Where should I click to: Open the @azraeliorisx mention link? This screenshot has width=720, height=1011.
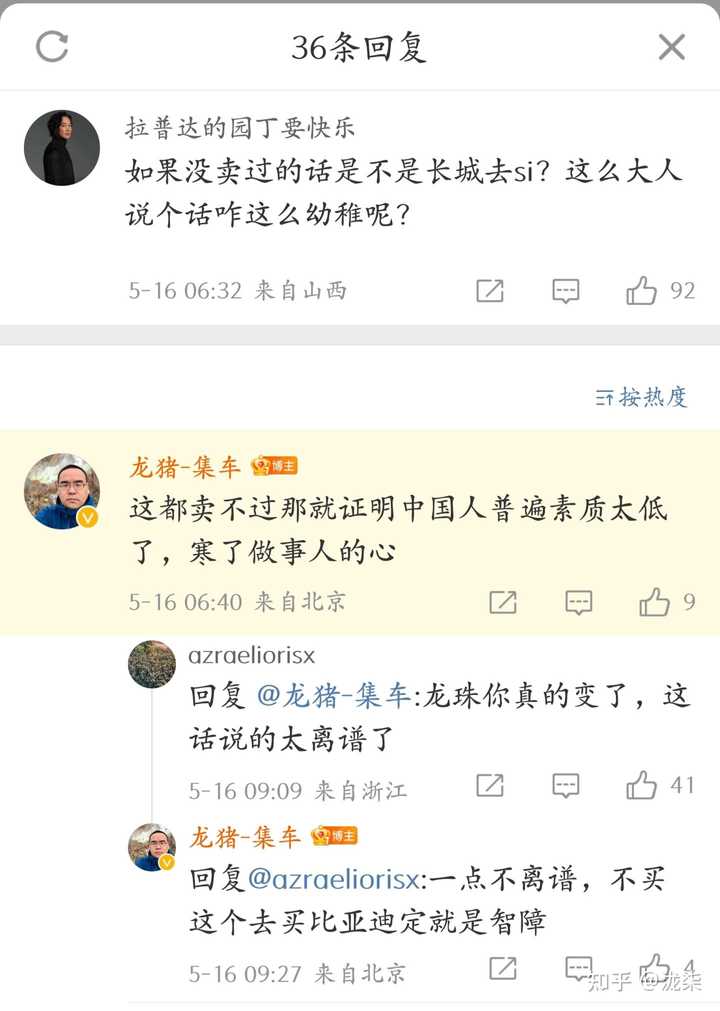[x=333, y=879]
